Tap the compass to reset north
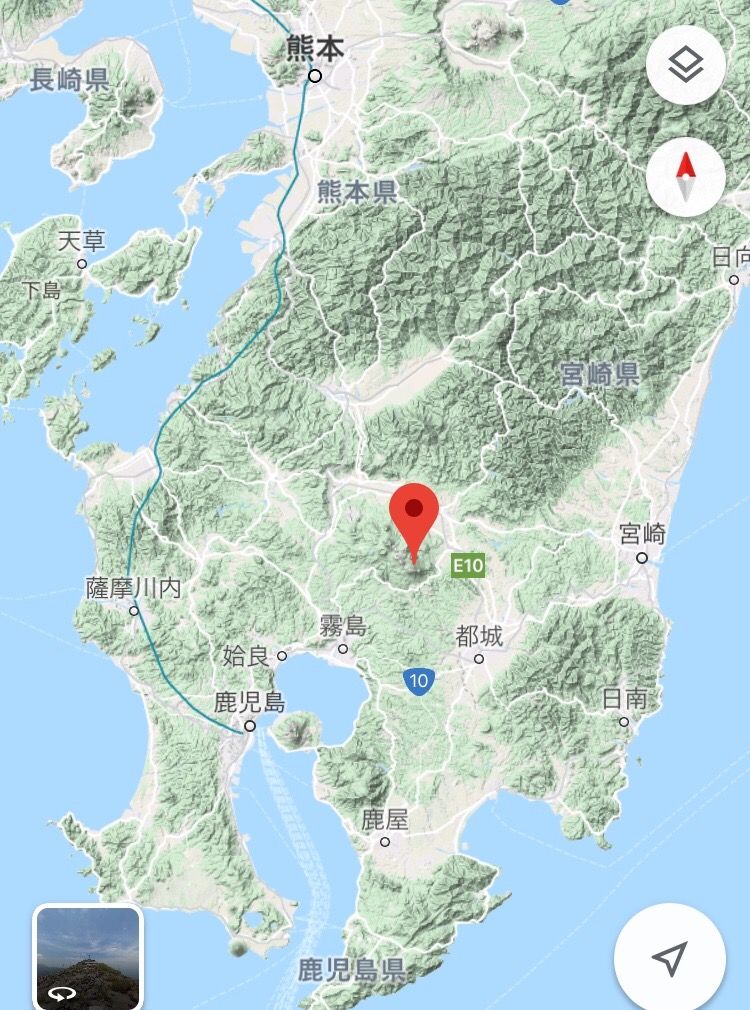This screenshot has width=750, height=1010. (685, 177)
